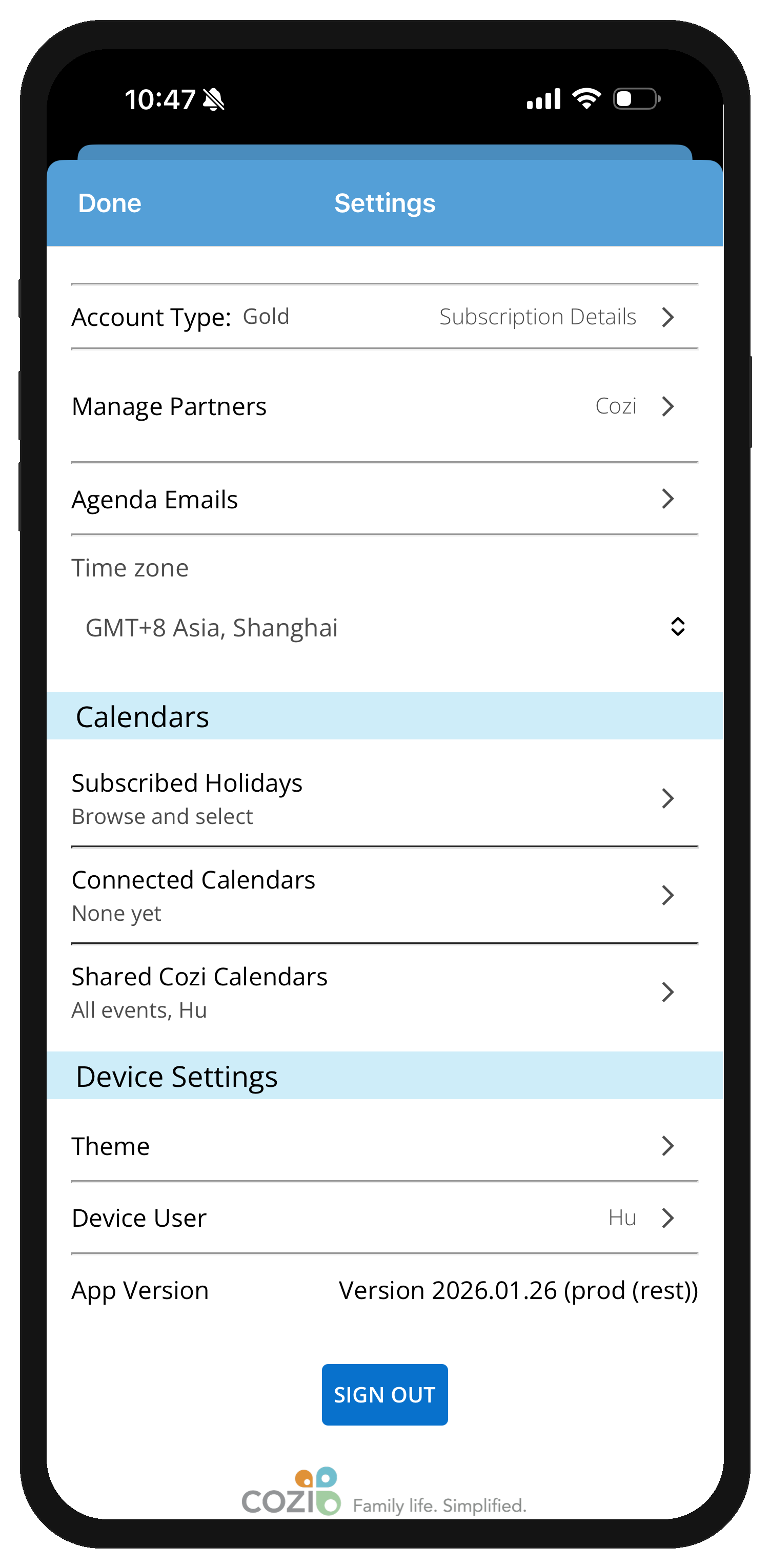Go to Agenda Emails settings
This screenshot has width=770, height=1568.
click(x=384, y=500)
